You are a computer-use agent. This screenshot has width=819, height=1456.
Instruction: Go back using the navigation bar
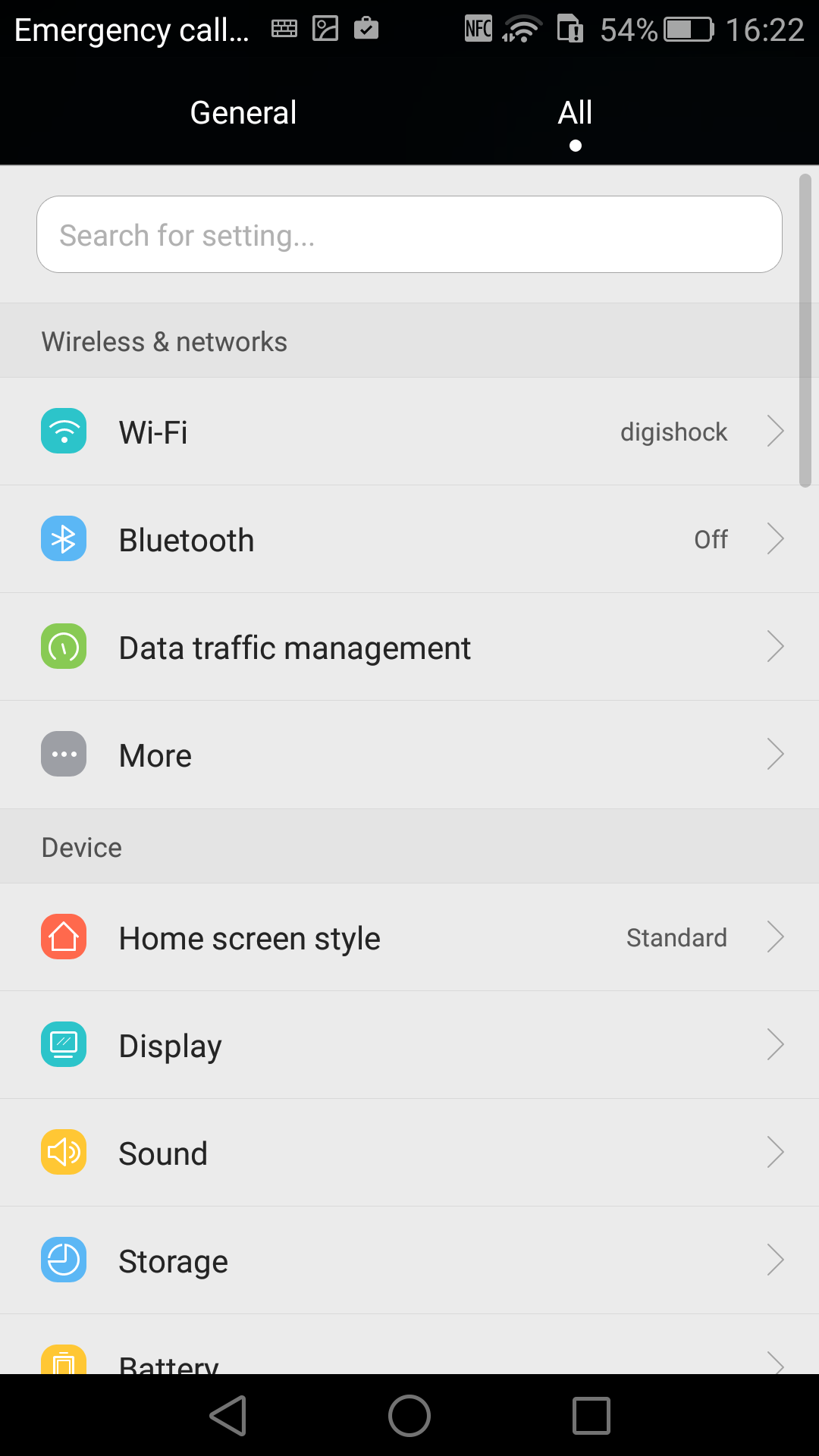(228, 1415)
